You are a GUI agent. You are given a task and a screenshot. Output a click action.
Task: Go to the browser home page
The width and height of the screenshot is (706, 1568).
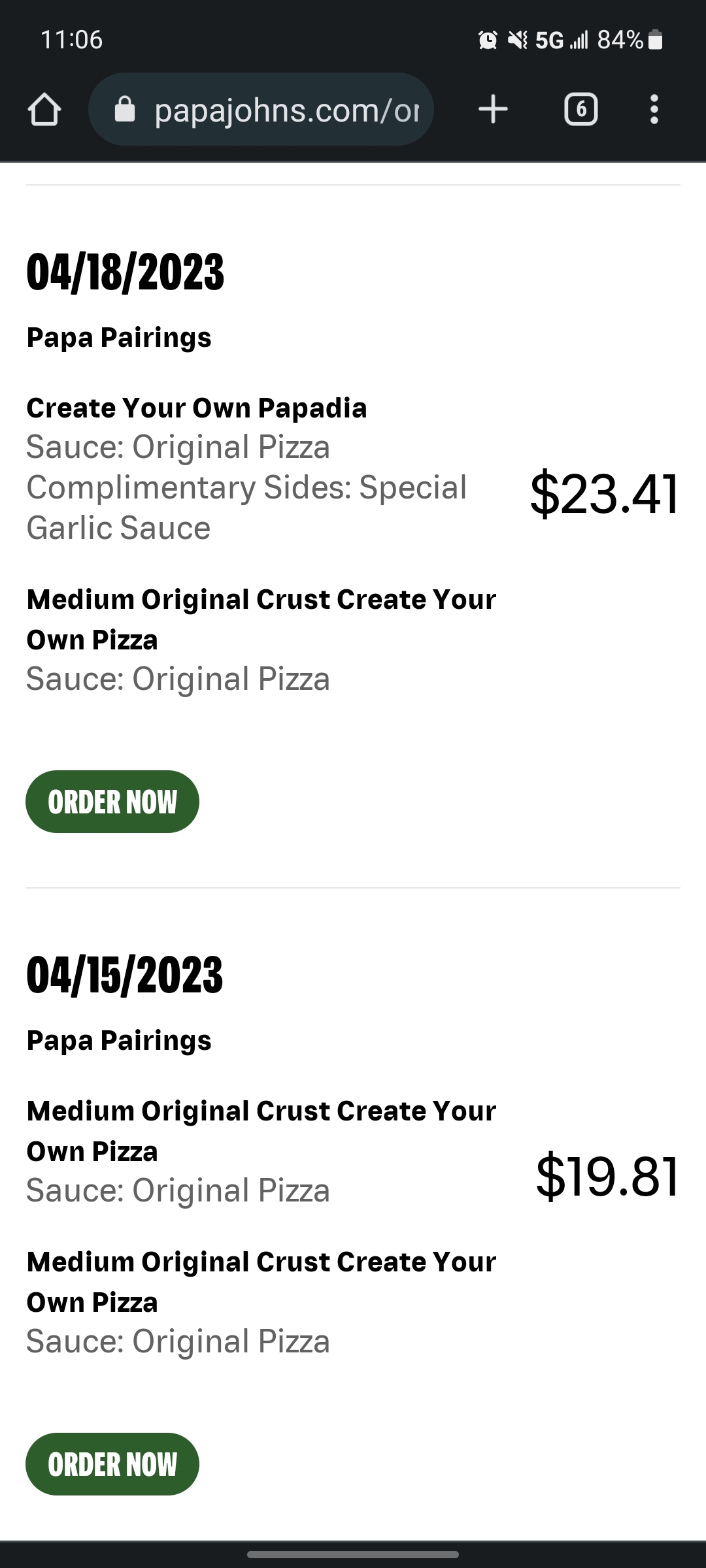click(x=44, y=109)
